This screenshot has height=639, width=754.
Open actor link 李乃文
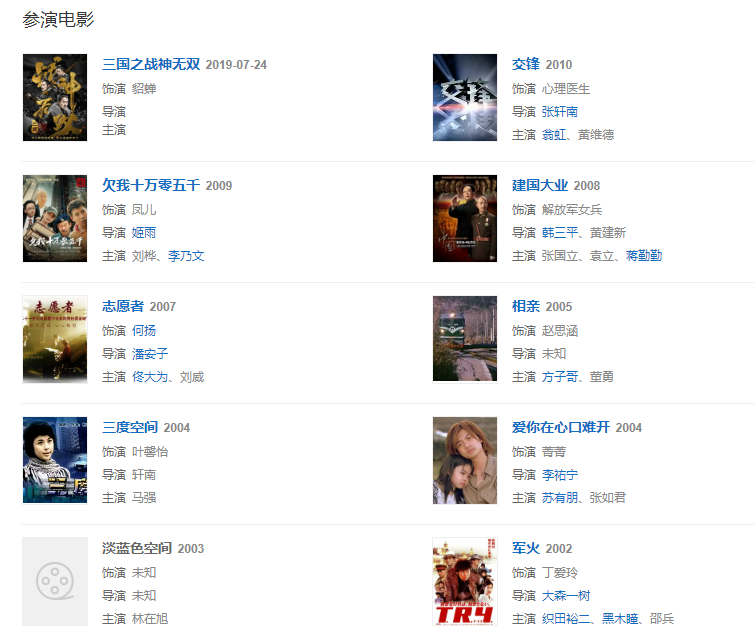pyautogui.click(x=186, y=256)
